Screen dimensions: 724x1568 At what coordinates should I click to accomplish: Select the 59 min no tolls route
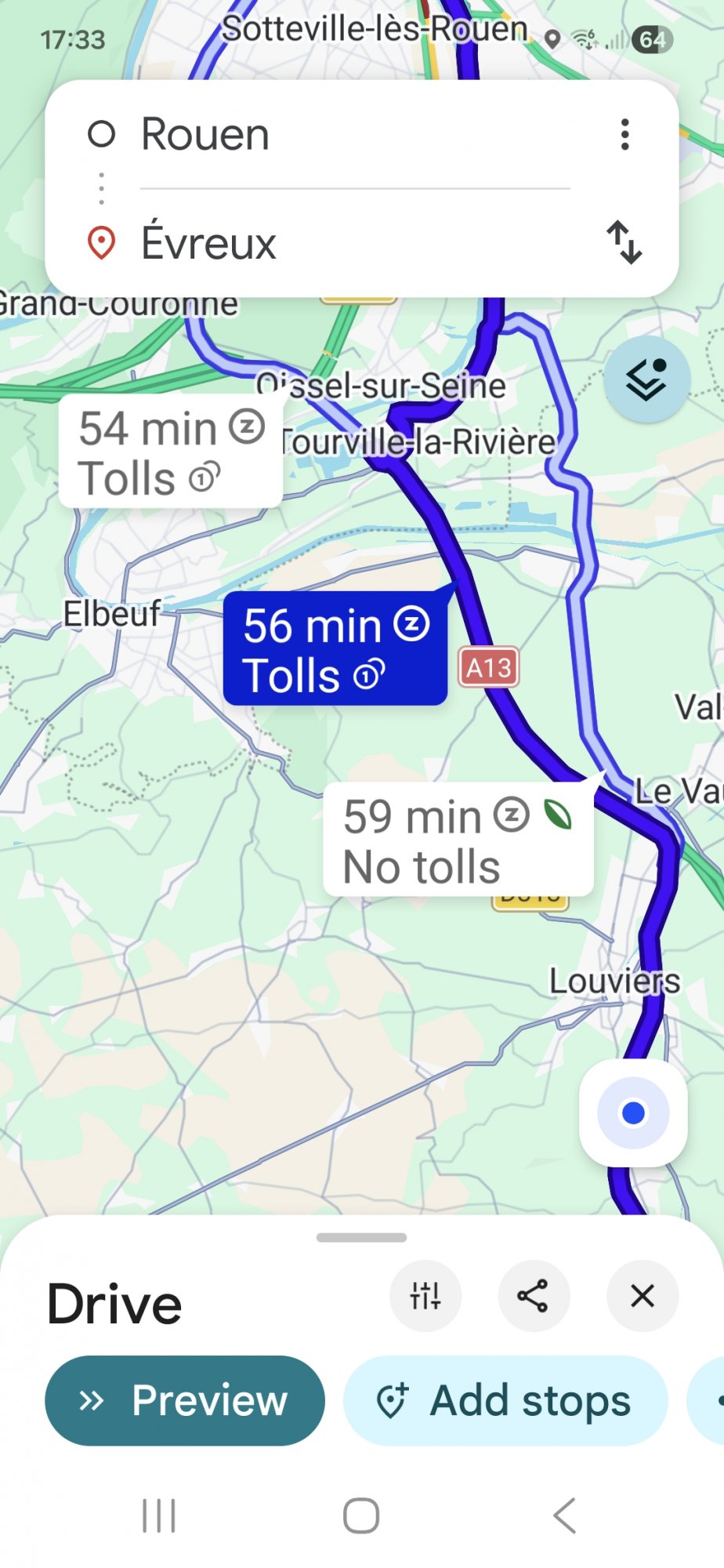(458, 840)
